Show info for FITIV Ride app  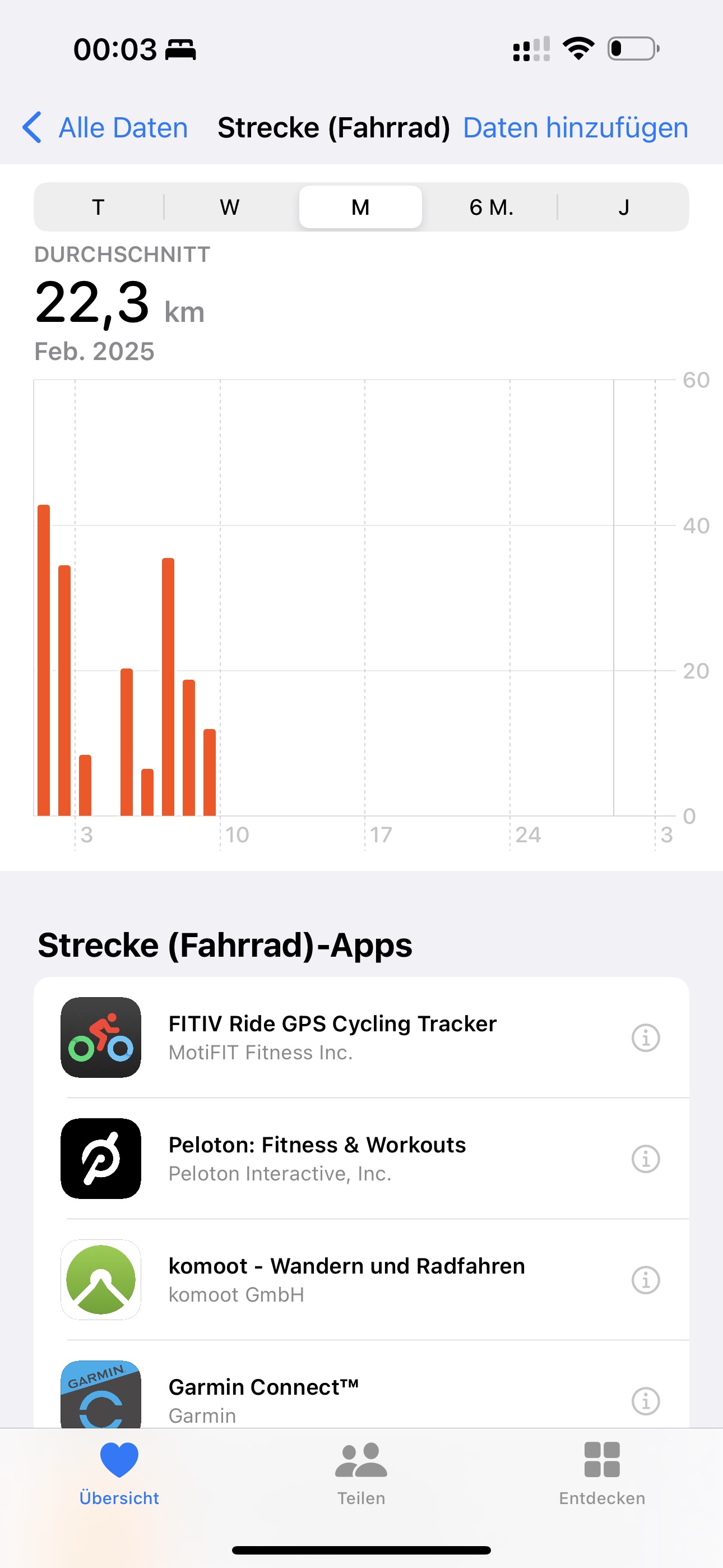click(x=645, y=1038)
